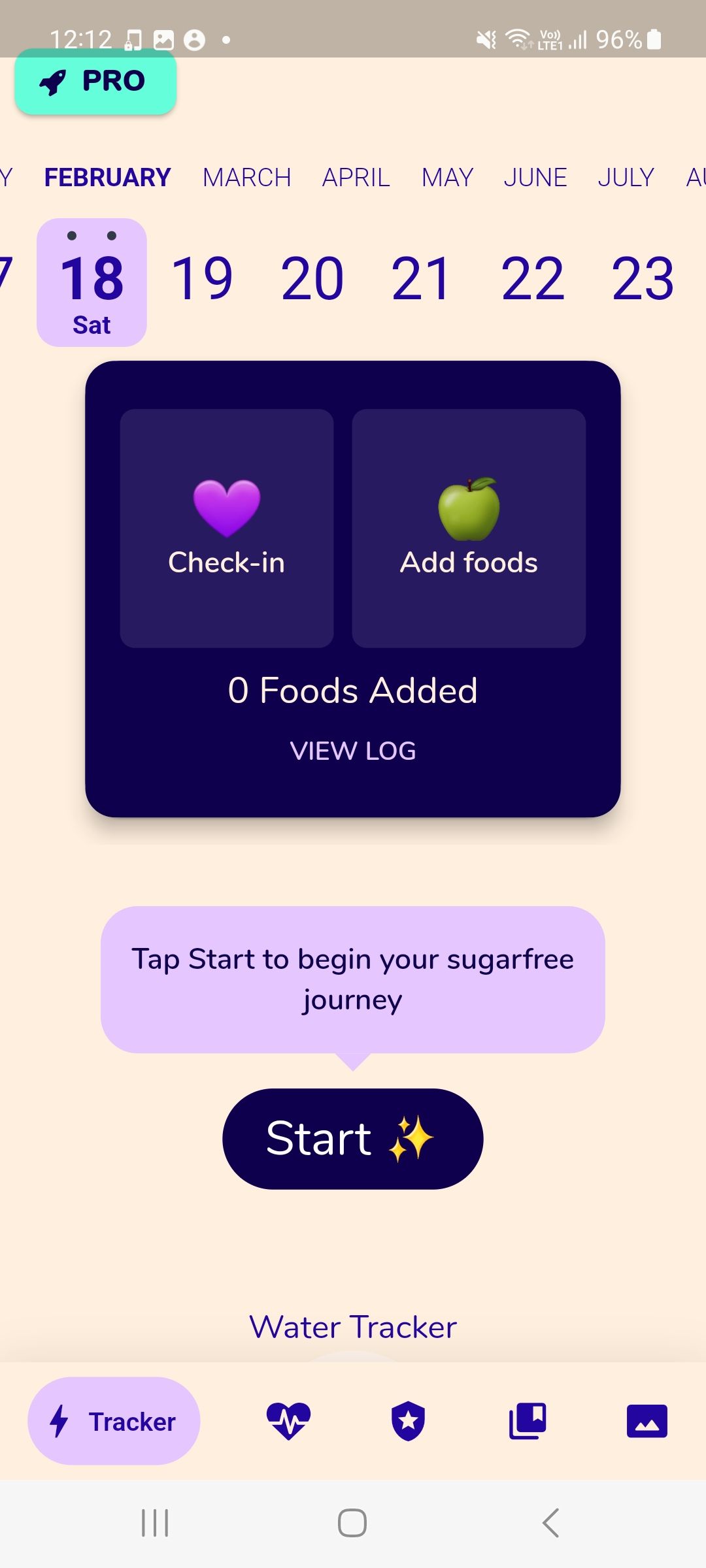
Task: Select APRIL from the month row
Action: tap(355, 176)
